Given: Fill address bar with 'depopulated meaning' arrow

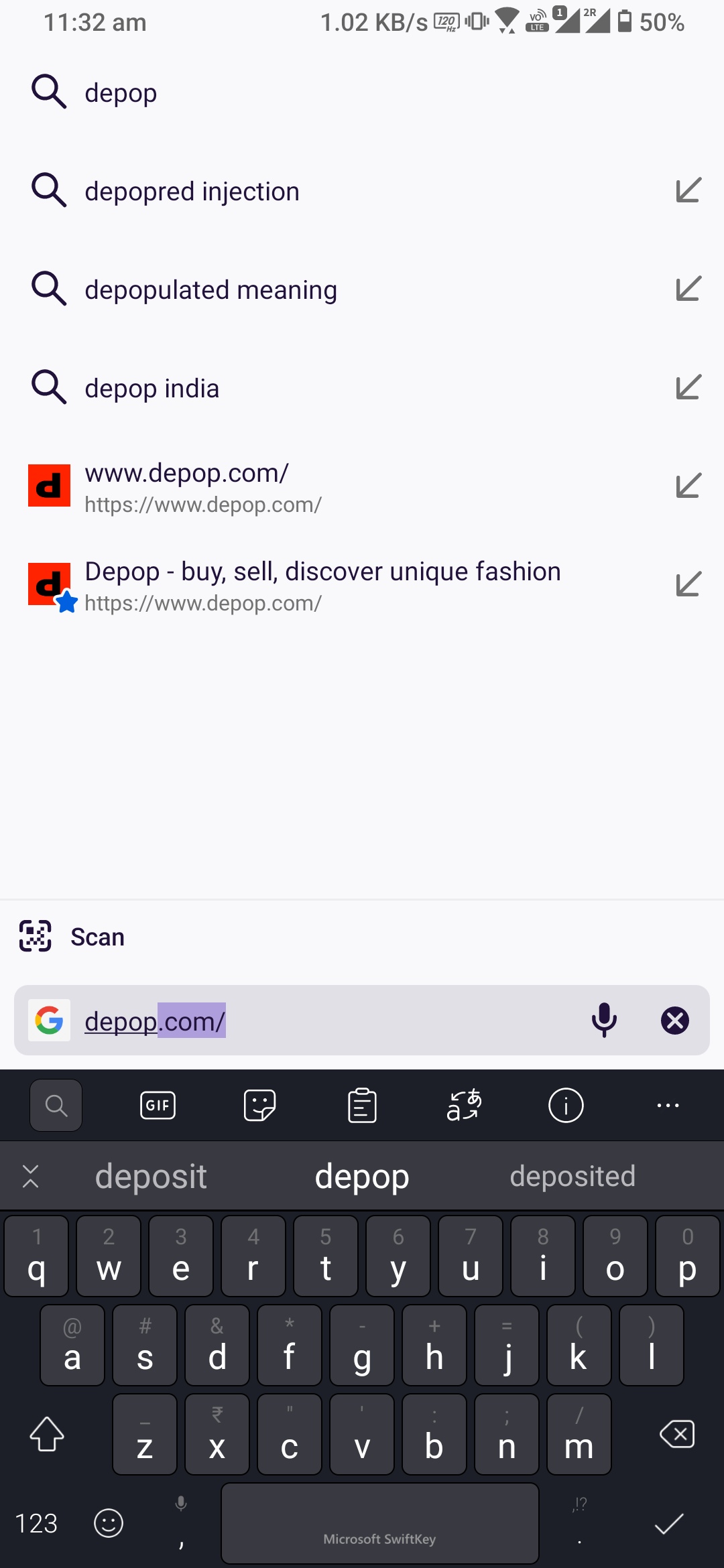Looking at the screenshot, I should coord(688,289).
